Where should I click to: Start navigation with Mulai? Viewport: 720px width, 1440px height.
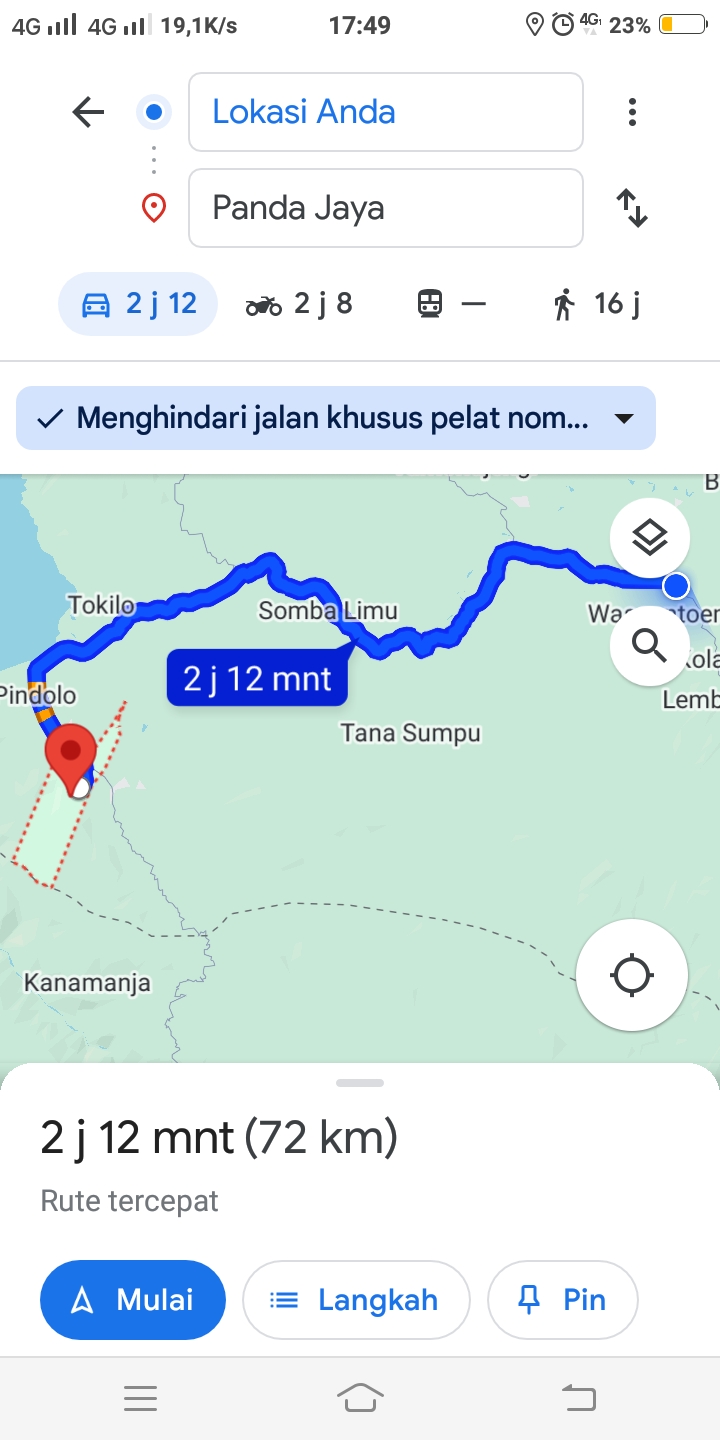tap(133, 1300)
